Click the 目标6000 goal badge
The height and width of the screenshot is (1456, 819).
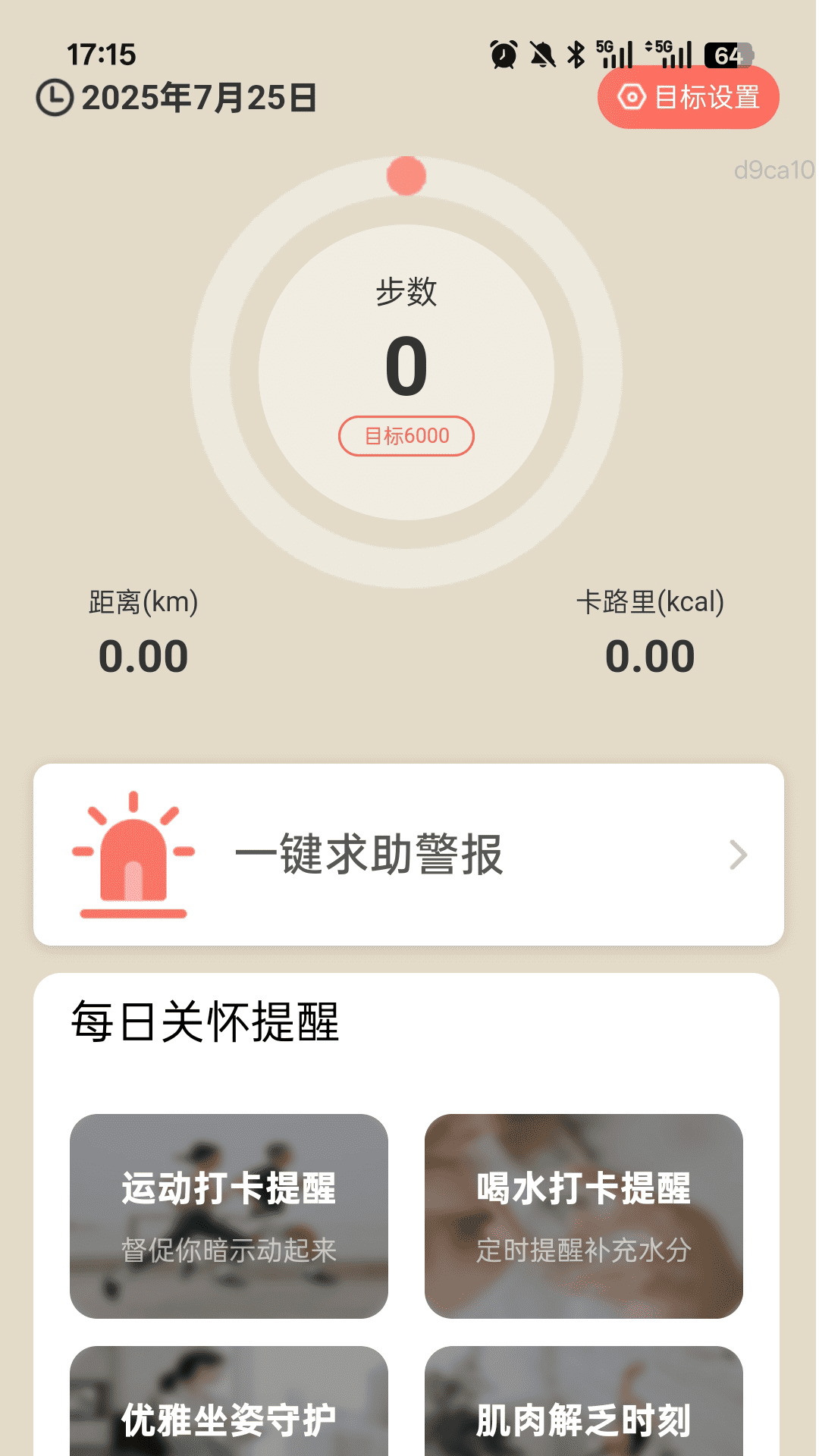407,435
